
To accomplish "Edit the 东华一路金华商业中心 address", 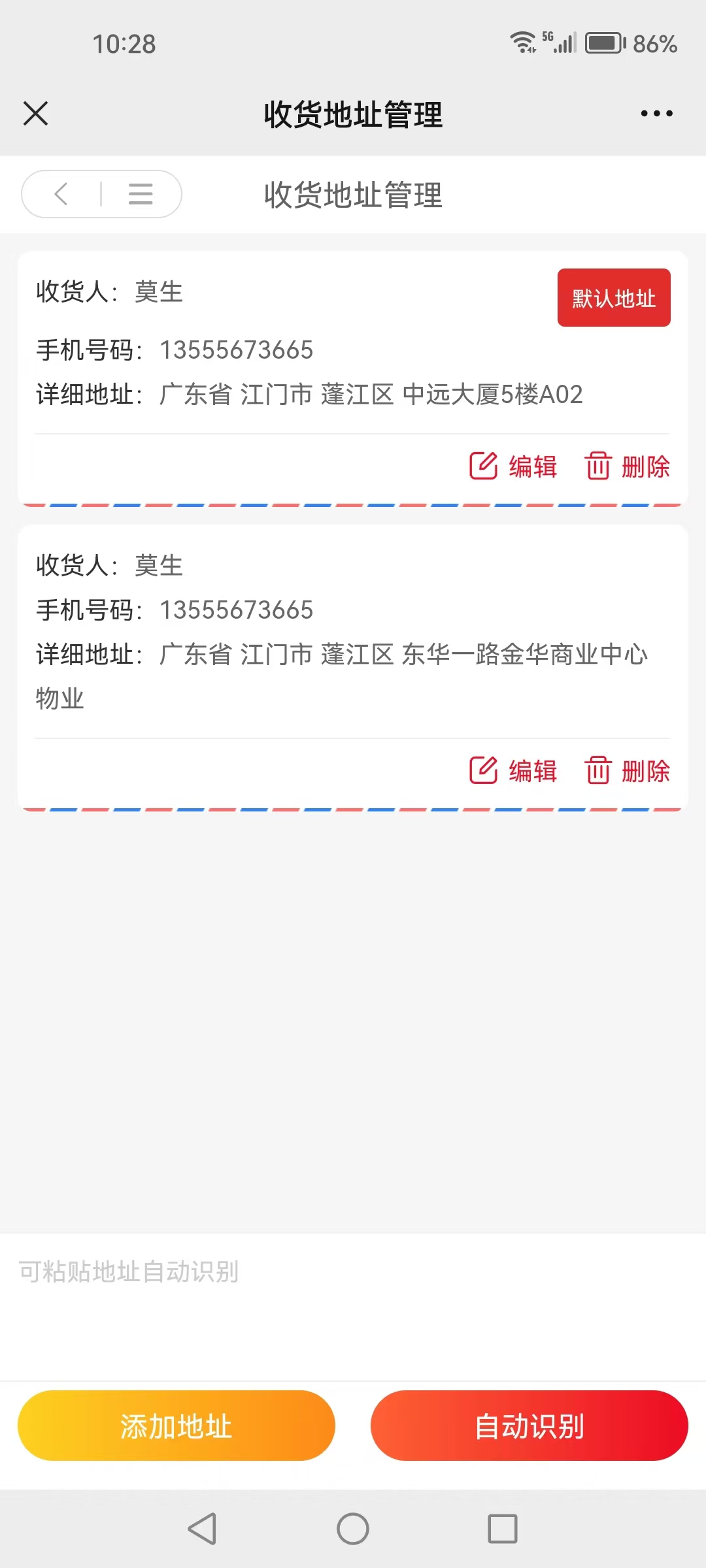I will pos(514,771).
